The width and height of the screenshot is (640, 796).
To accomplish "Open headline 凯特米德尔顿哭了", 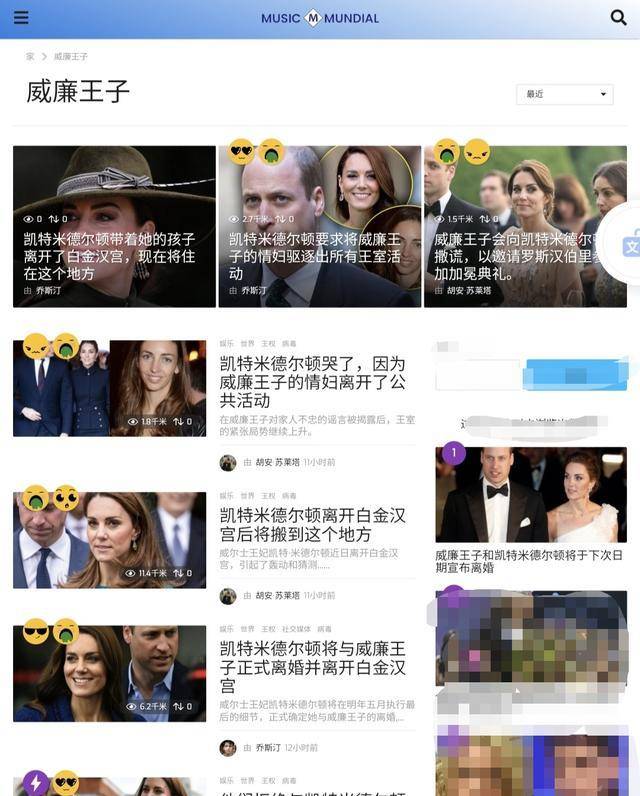I will [312, 382].
